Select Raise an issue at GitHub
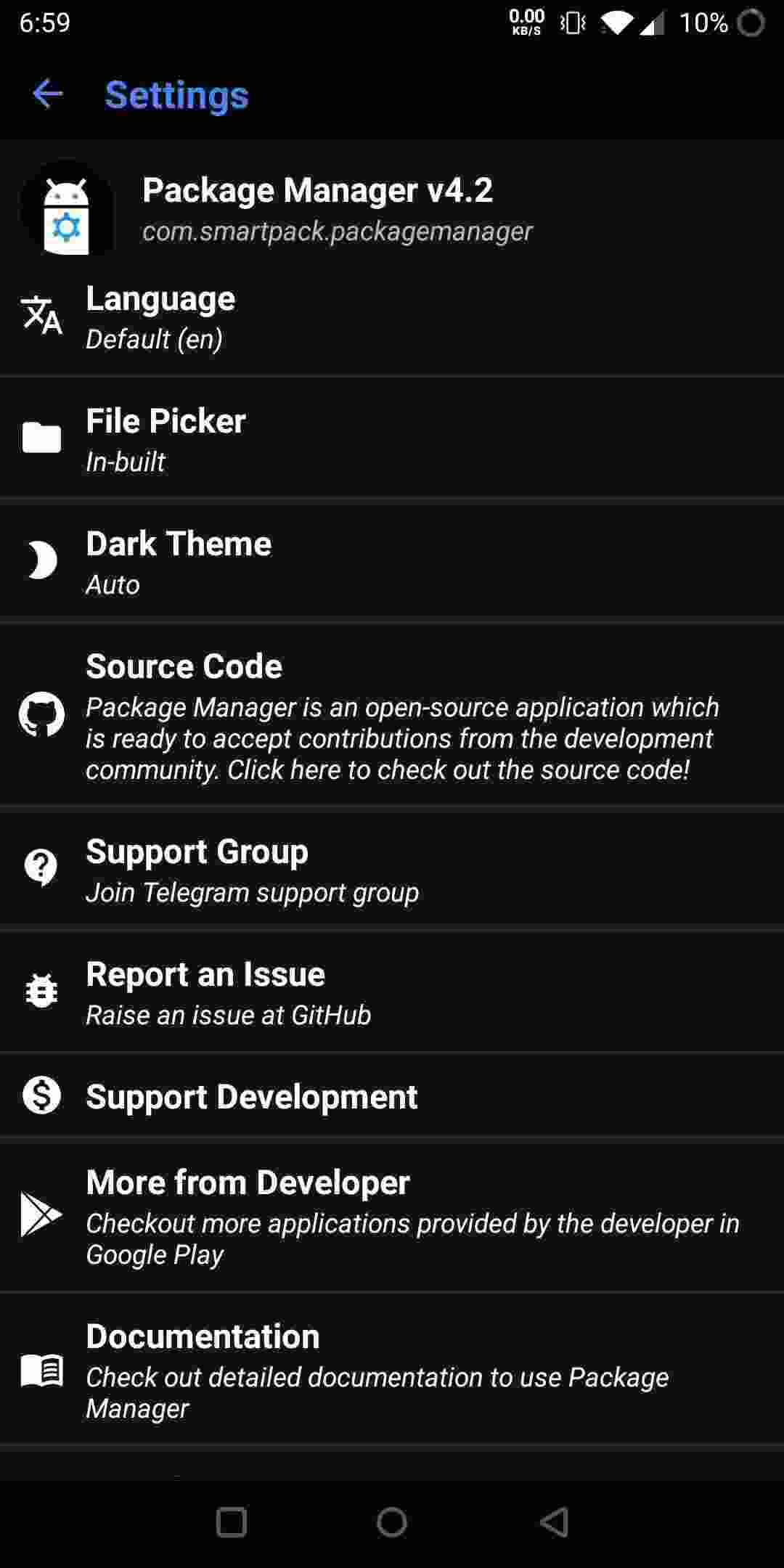 point(392,991)
